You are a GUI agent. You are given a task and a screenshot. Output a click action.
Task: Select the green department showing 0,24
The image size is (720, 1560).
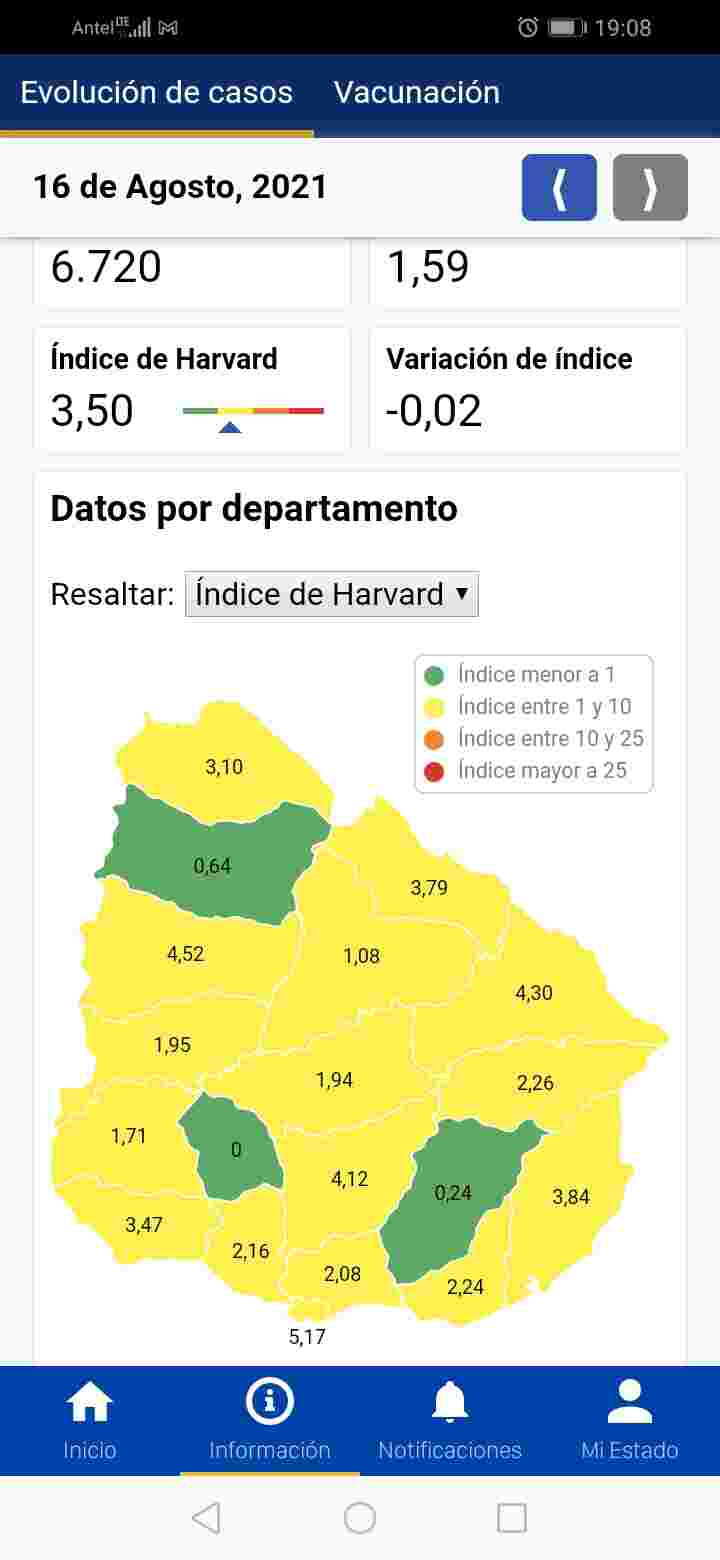453,1192
